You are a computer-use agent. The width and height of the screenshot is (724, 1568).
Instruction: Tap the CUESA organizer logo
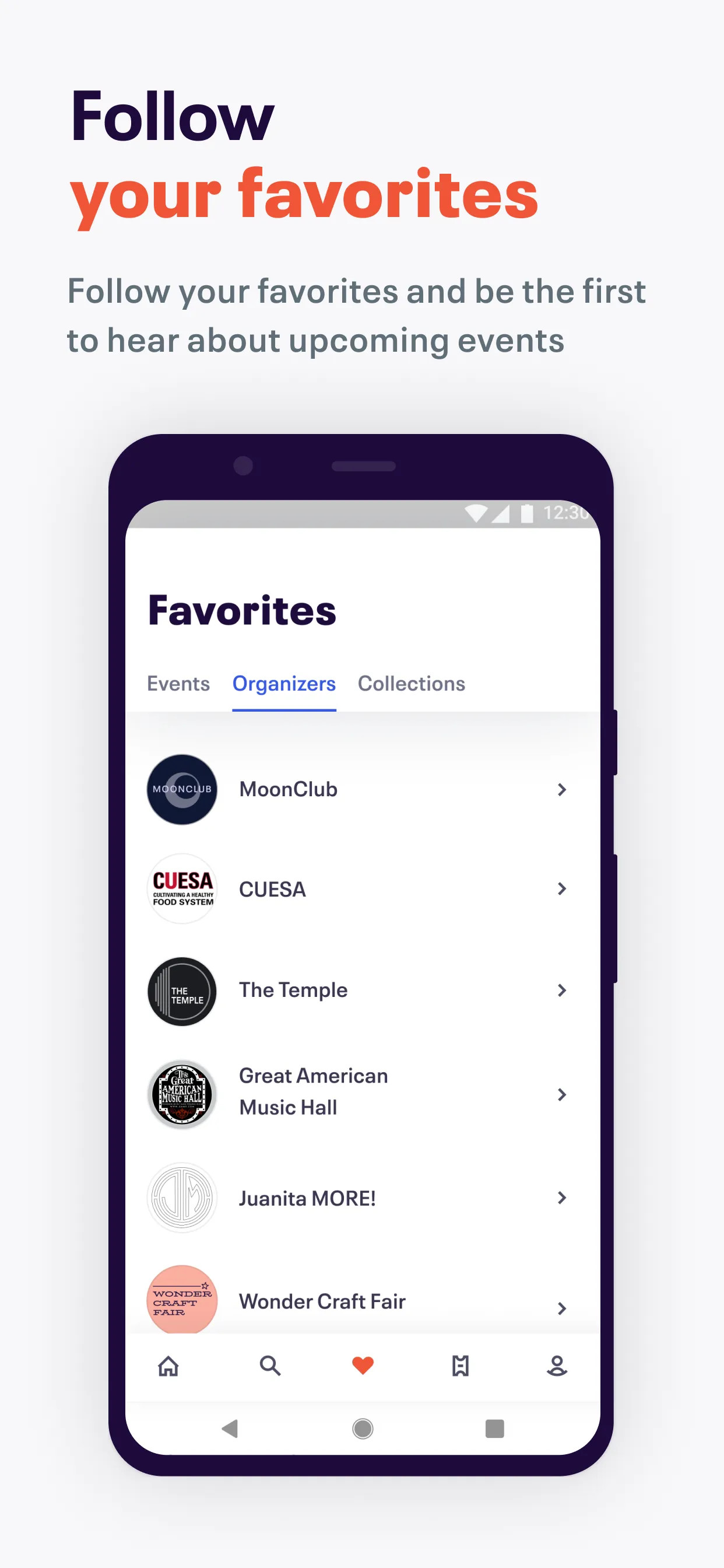pyautogui.click(x=182, y=890)
